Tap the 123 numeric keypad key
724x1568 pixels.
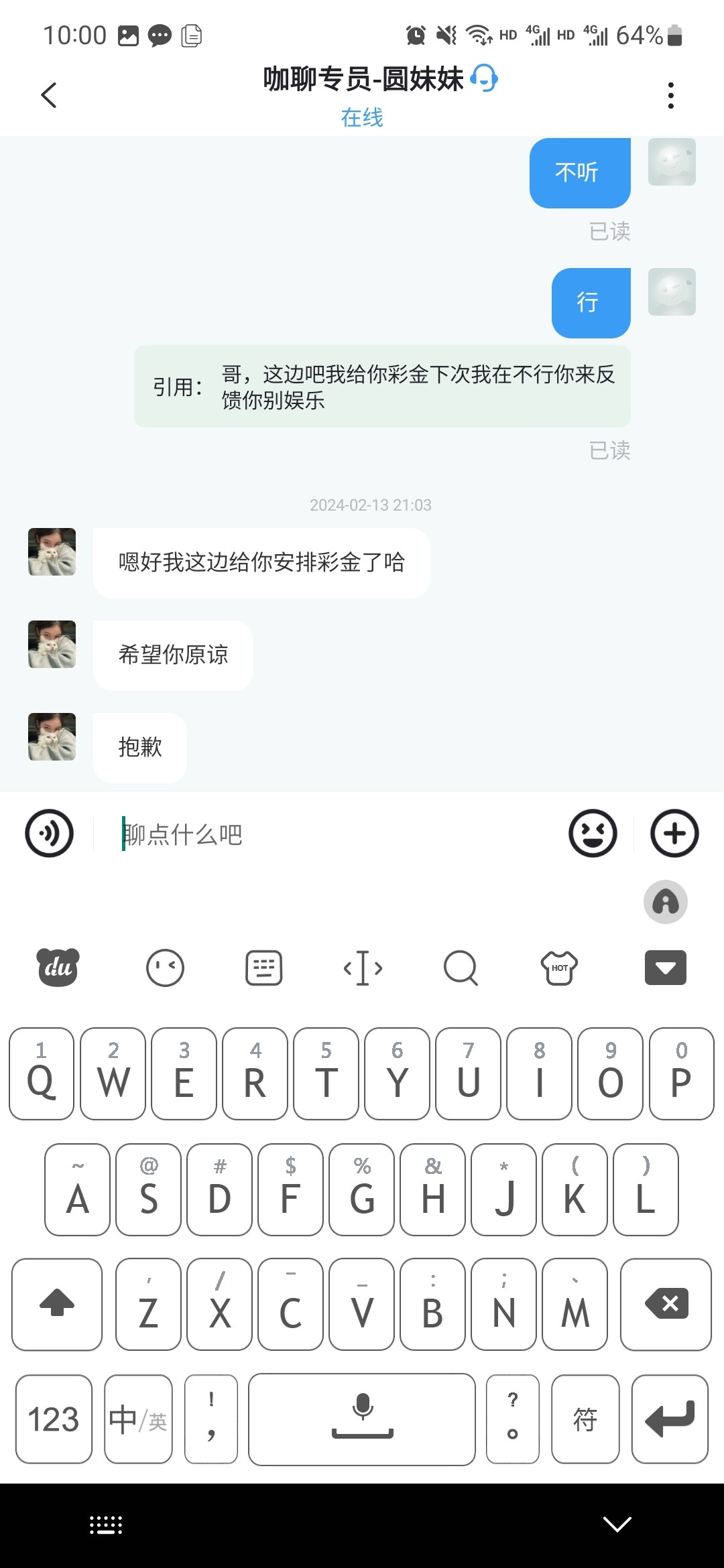[54, 1419]
